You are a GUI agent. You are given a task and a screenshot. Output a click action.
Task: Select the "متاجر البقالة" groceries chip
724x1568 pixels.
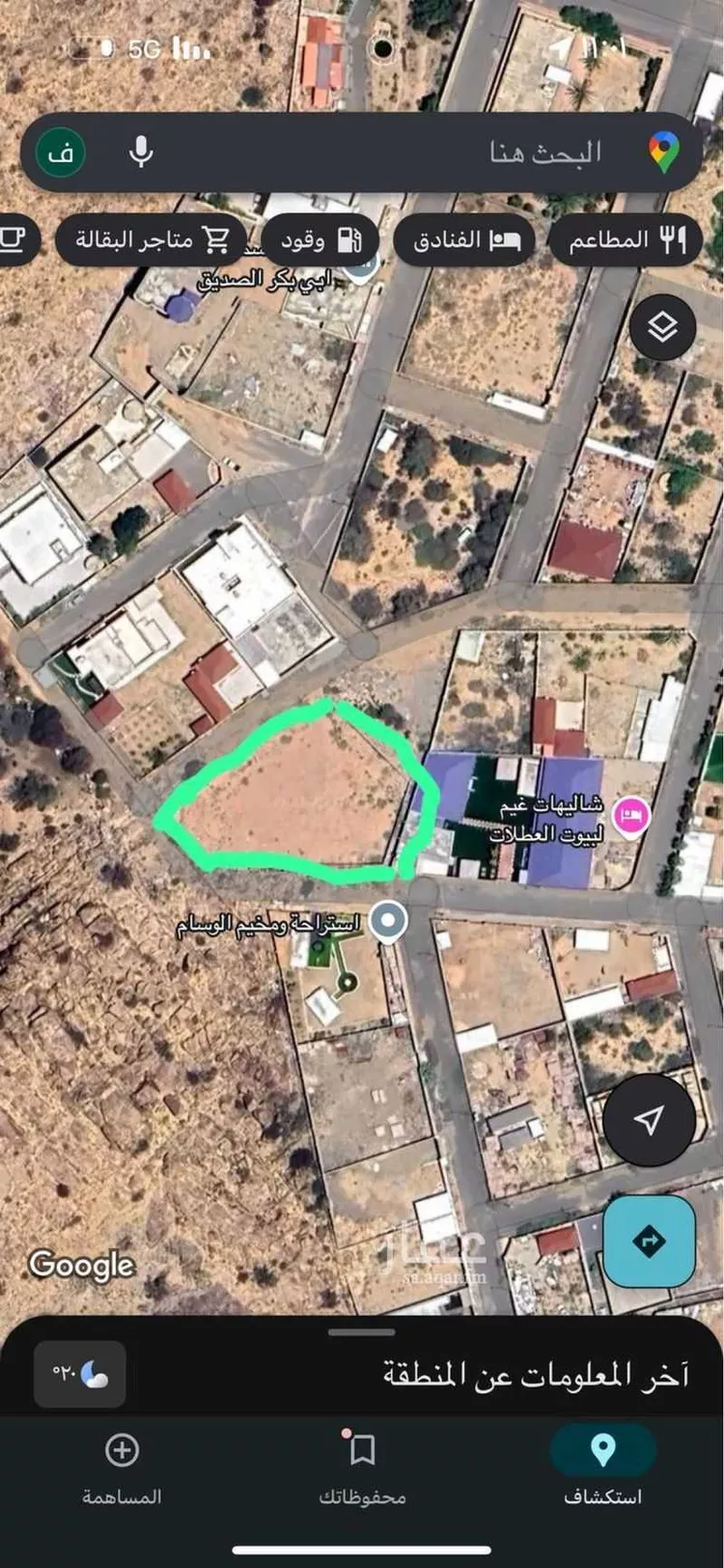click(x=151, y=239)
